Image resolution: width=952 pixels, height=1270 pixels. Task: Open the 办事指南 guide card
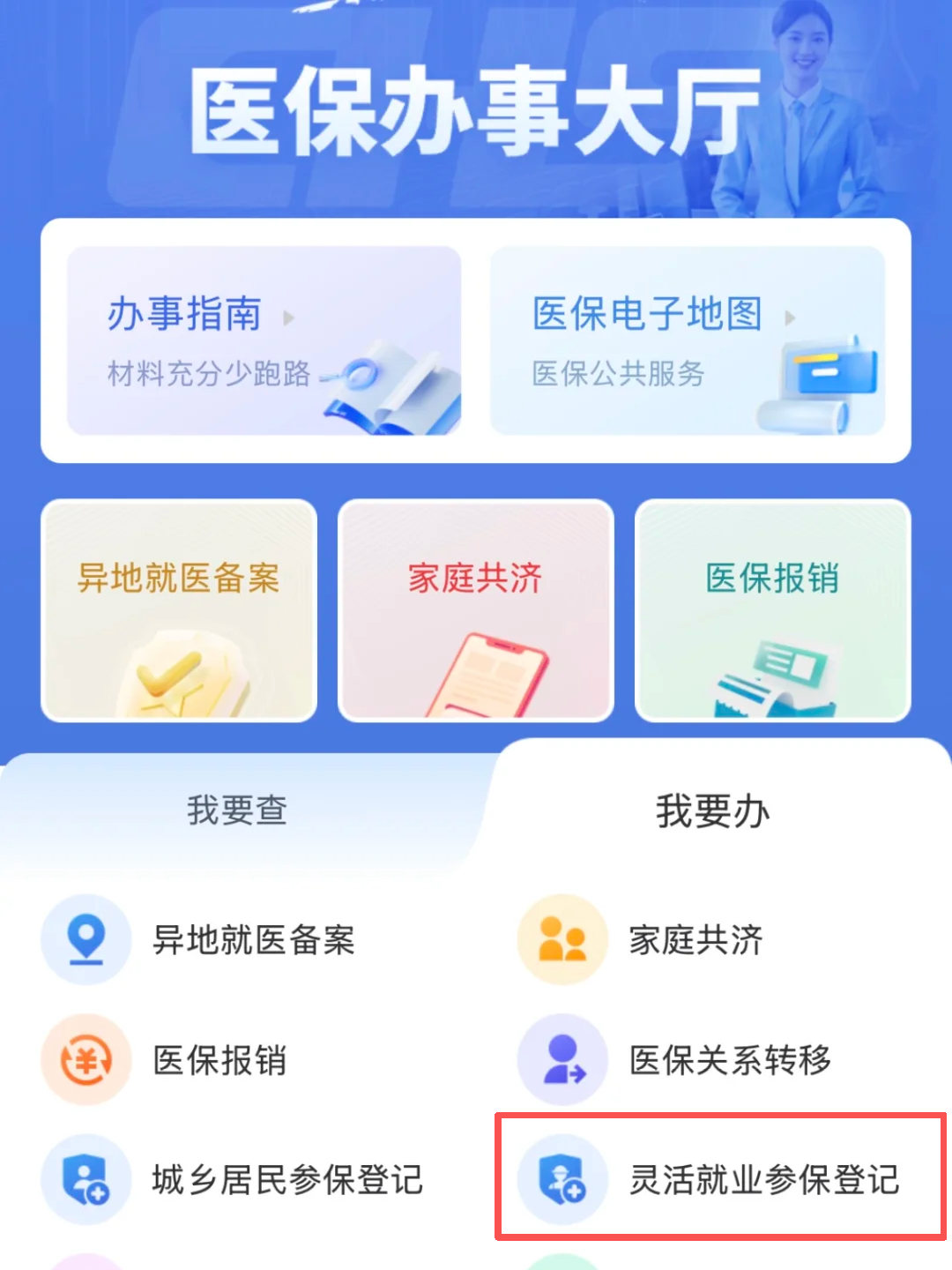click(264, 340)
